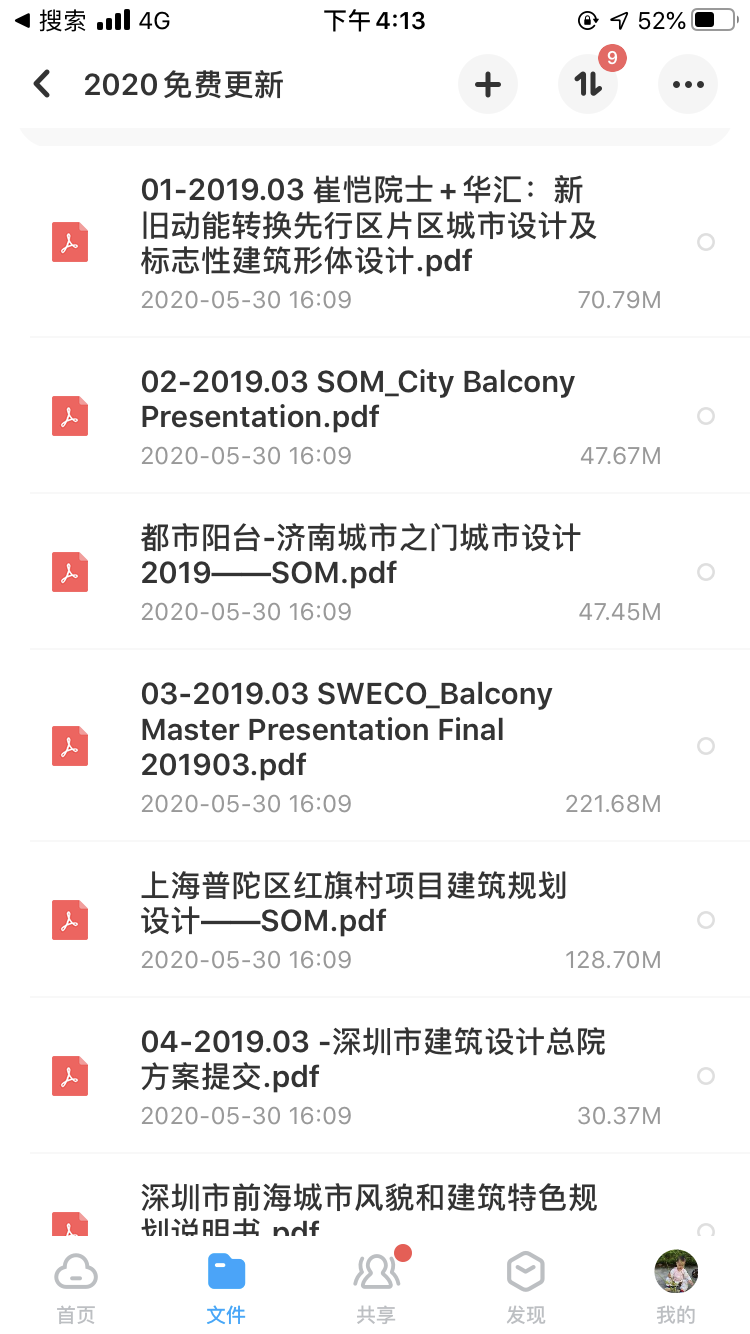
Task: Switch to the 首页 tab
Action: point(76,1286)
